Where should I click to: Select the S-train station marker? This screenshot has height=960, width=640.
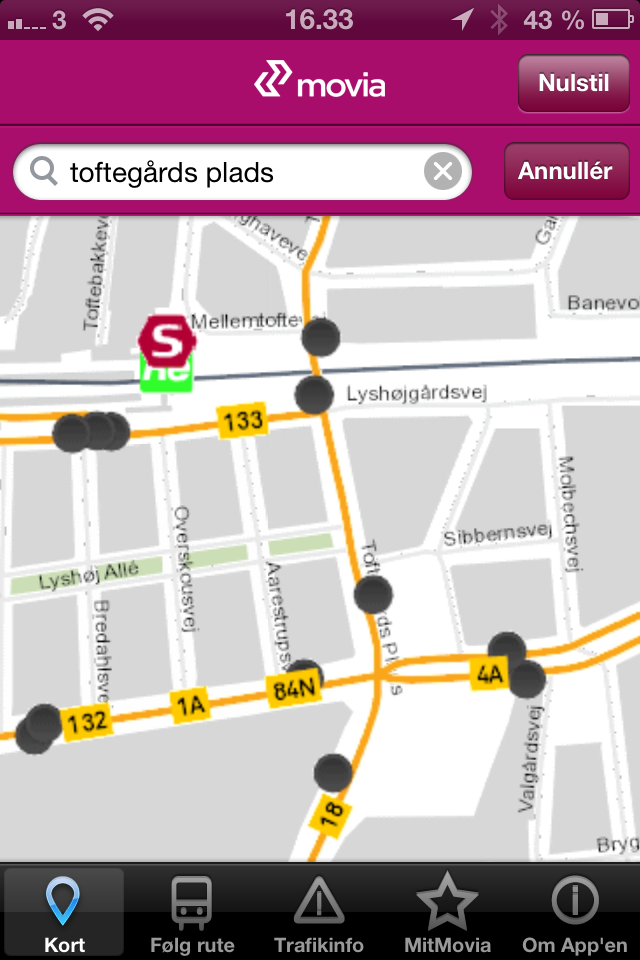pos(167,342)
